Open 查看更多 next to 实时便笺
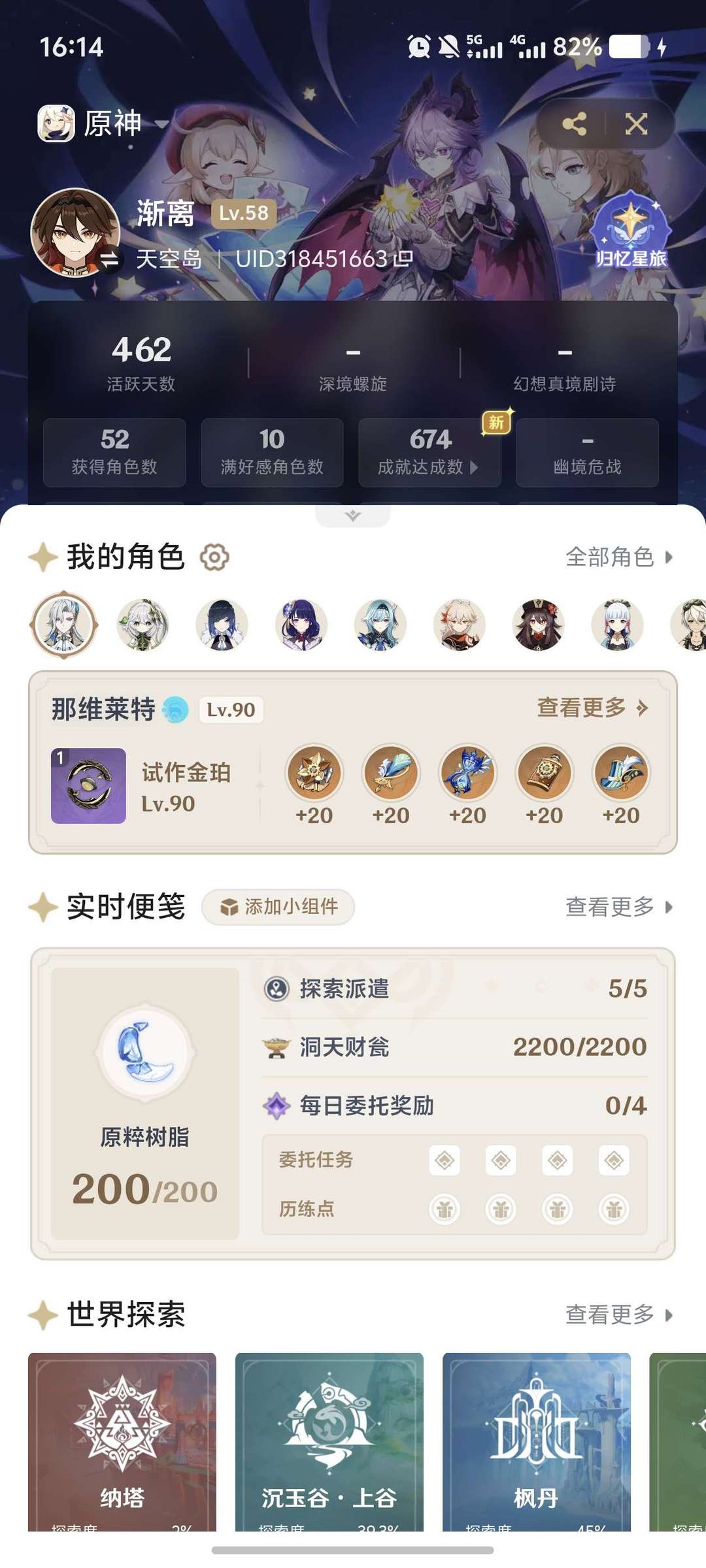Image resolution: width=706 pixels, height=1568 pixels. (618, 907)
